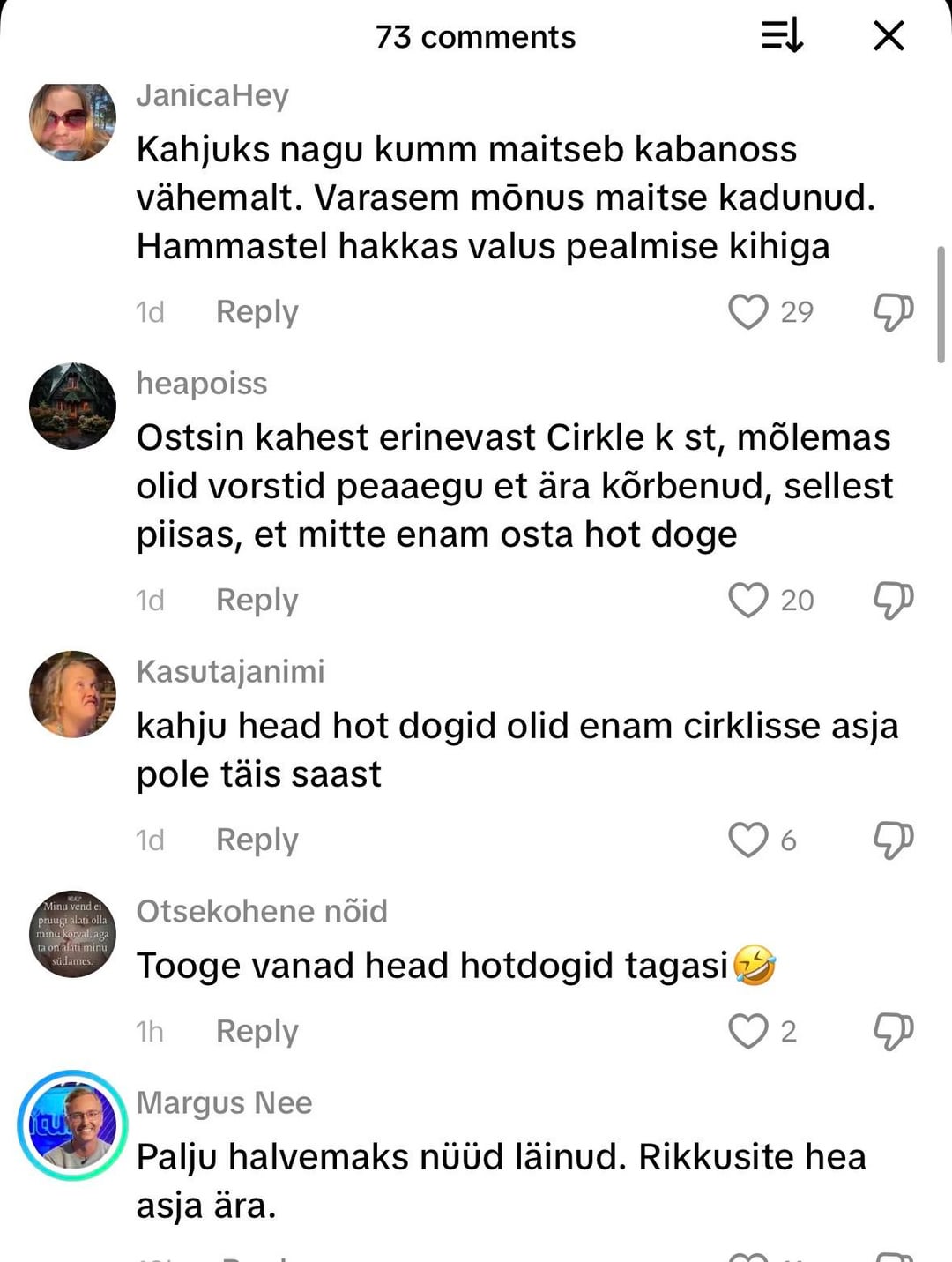
Task: Dislike JanicaHey's comment
Action: click(x=893, y=311)
